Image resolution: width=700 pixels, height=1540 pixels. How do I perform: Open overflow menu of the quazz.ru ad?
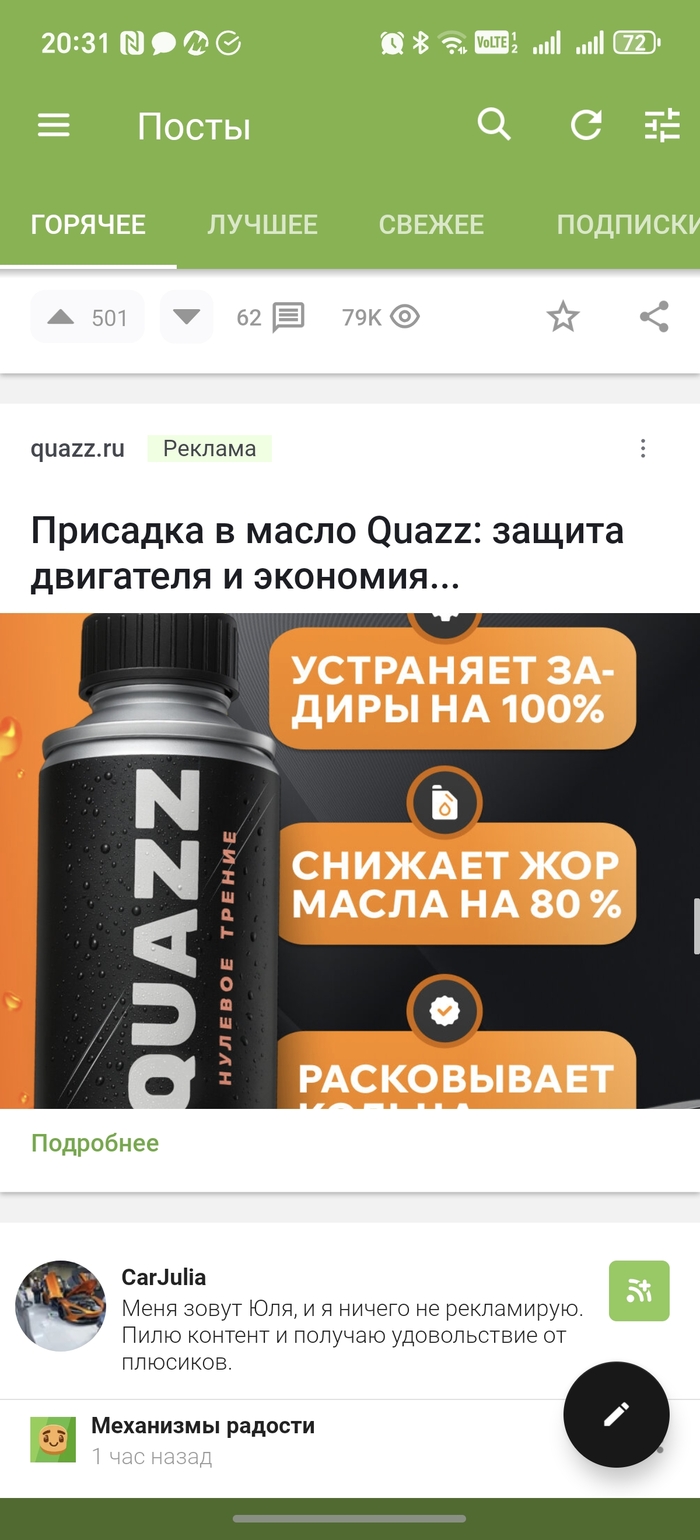[x=643, y=448]
